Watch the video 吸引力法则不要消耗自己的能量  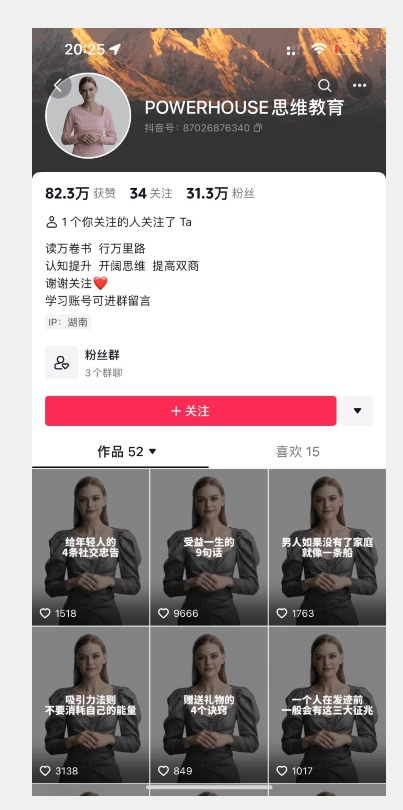(x=90, y=705)
